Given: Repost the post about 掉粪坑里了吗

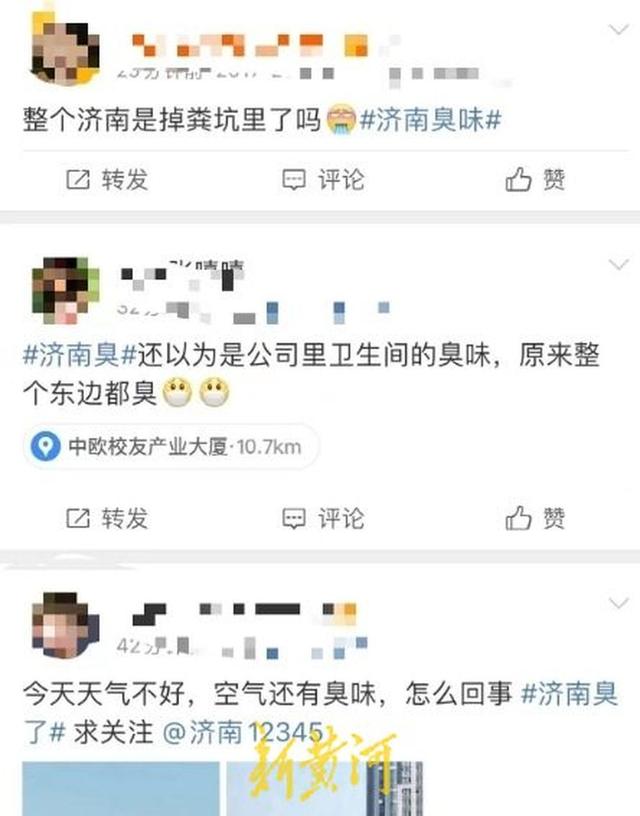Looking at the screenshot, I should point(107,179).
